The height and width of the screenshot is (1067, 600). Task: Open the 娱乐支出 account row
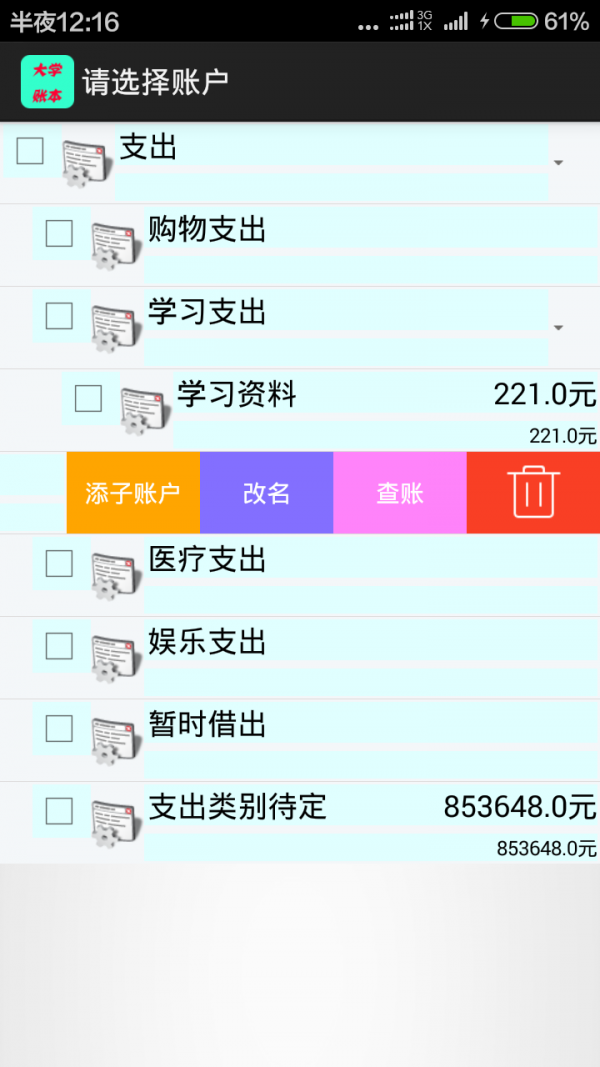pos(300,658)
